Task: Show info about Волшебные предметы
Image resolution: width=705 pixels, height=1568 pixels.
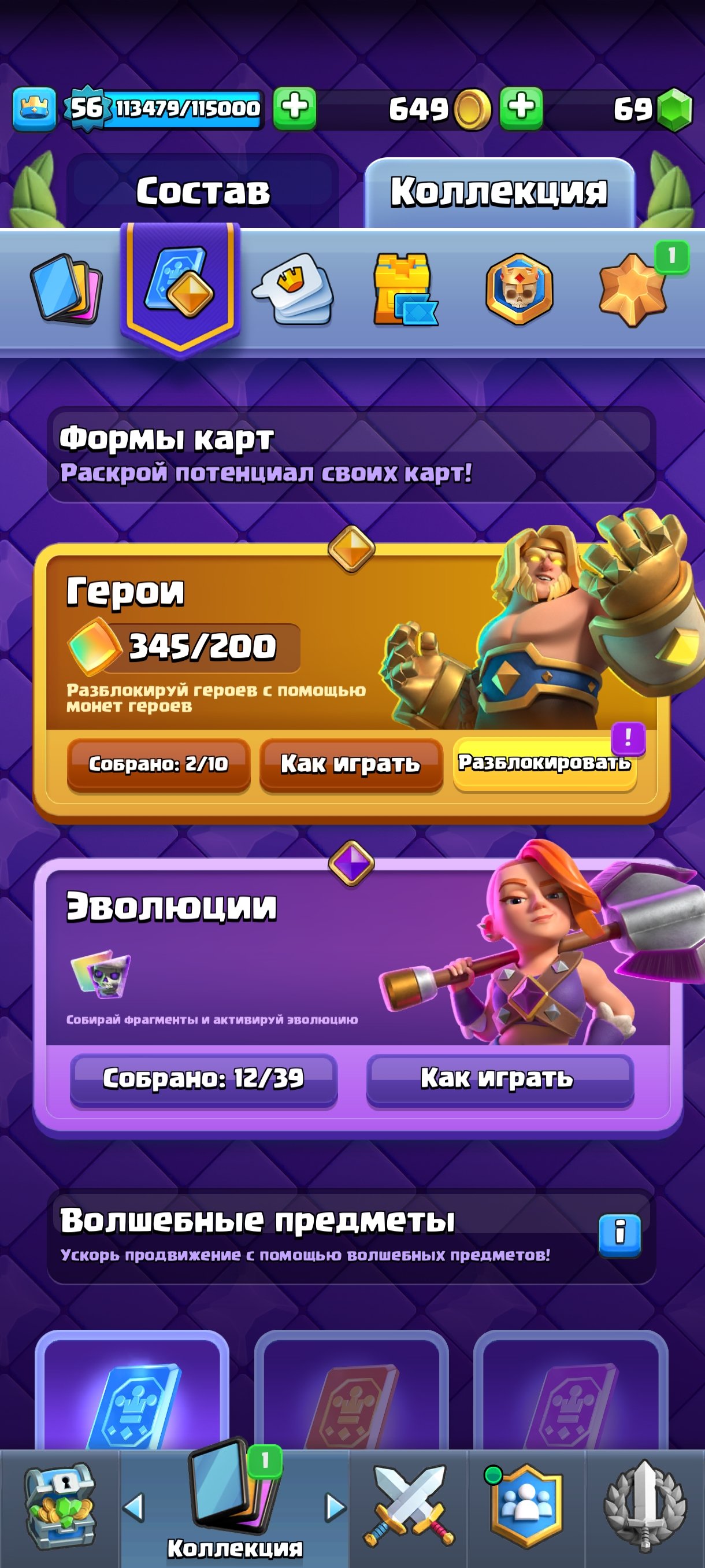Action: coord(619,1234)
